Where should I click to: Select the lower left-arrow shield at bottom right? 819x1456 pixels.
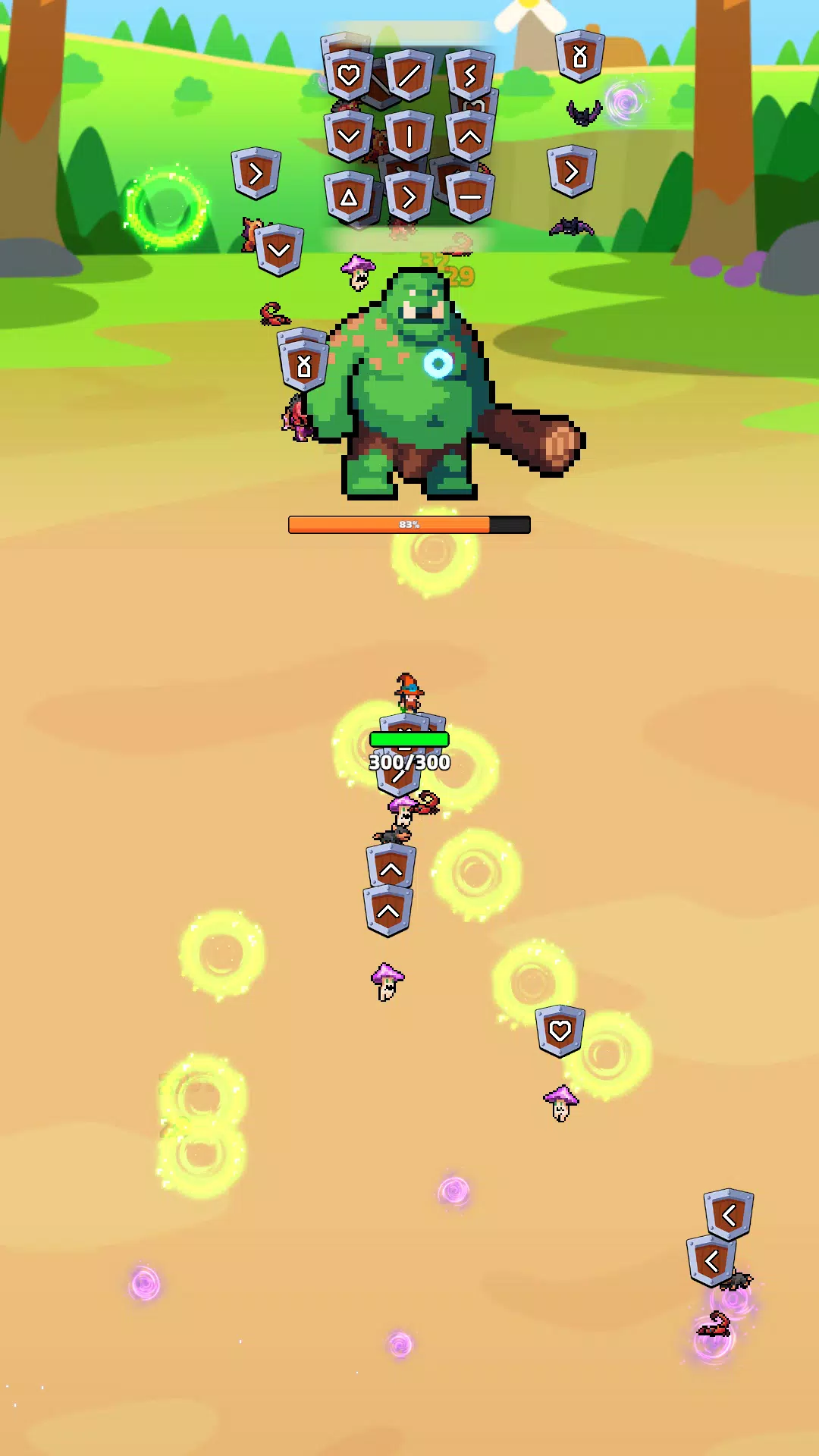click(711, 1255)
